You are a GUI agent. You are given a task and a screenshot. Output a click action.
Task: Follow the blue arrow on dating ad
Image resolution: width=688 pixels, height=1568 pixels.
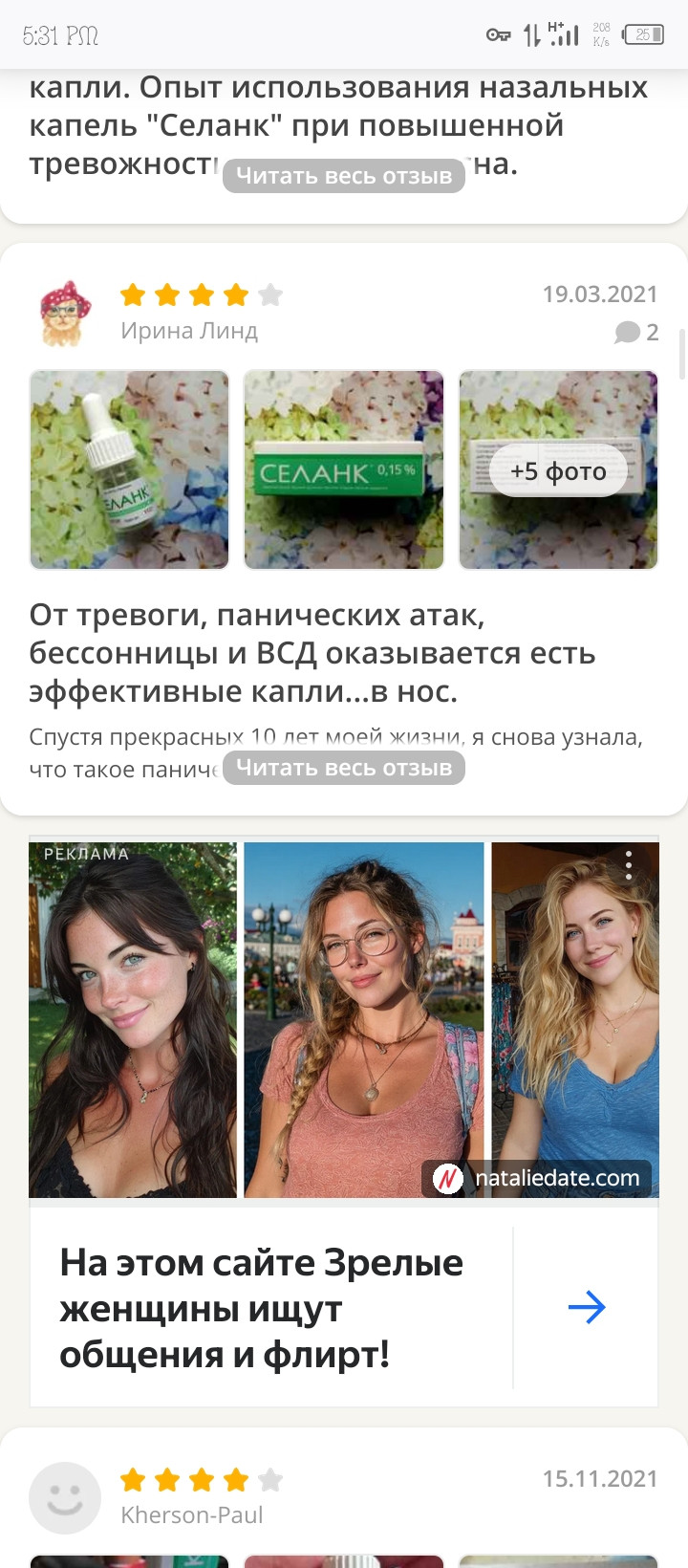point(586,1307)
